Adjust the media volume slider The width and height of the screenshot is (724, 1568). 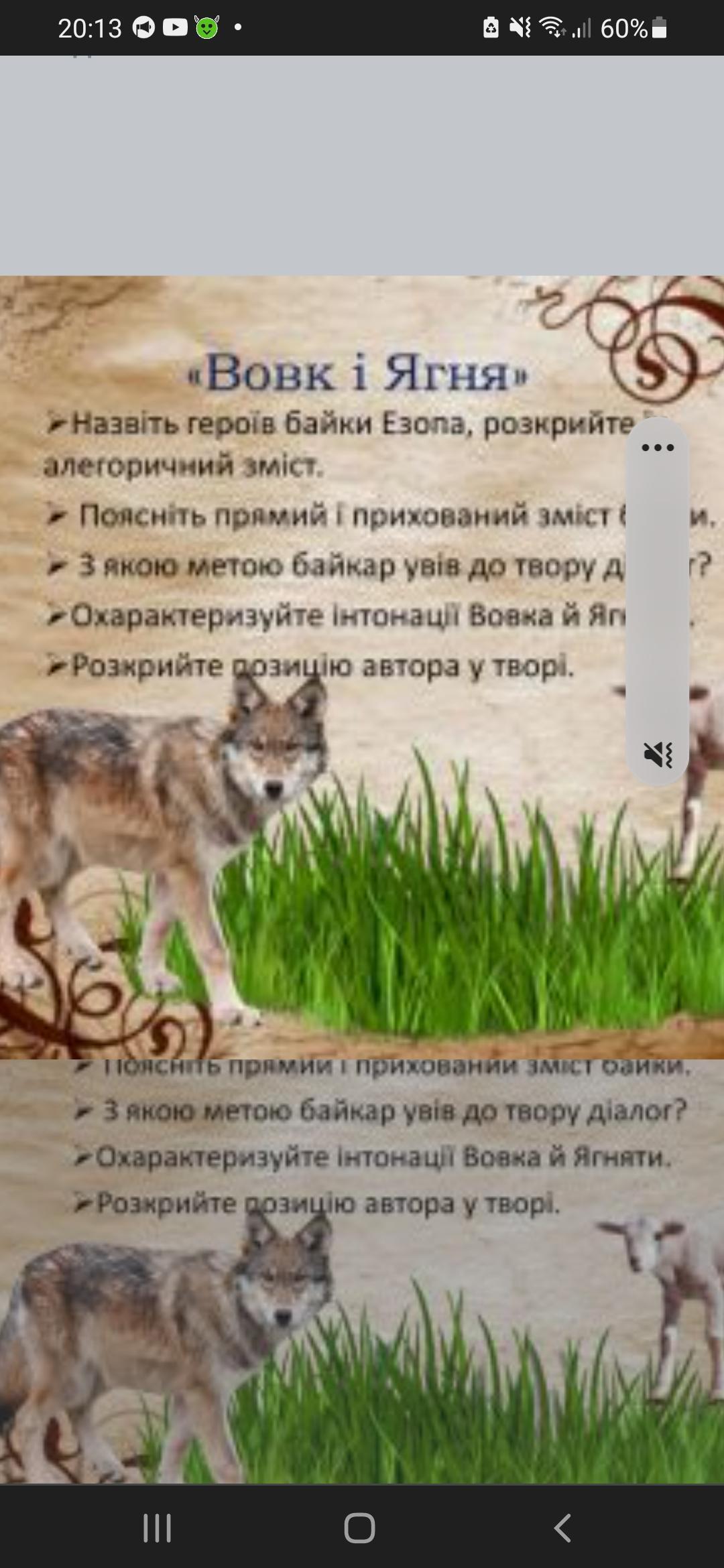click(657, 596)
